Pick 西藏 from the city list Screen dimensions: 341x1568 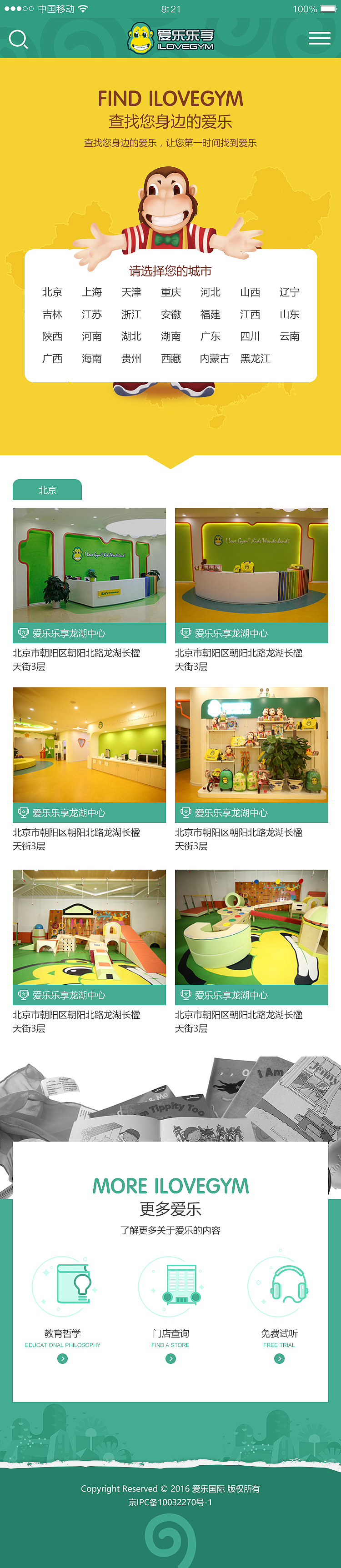pos(171,359)
